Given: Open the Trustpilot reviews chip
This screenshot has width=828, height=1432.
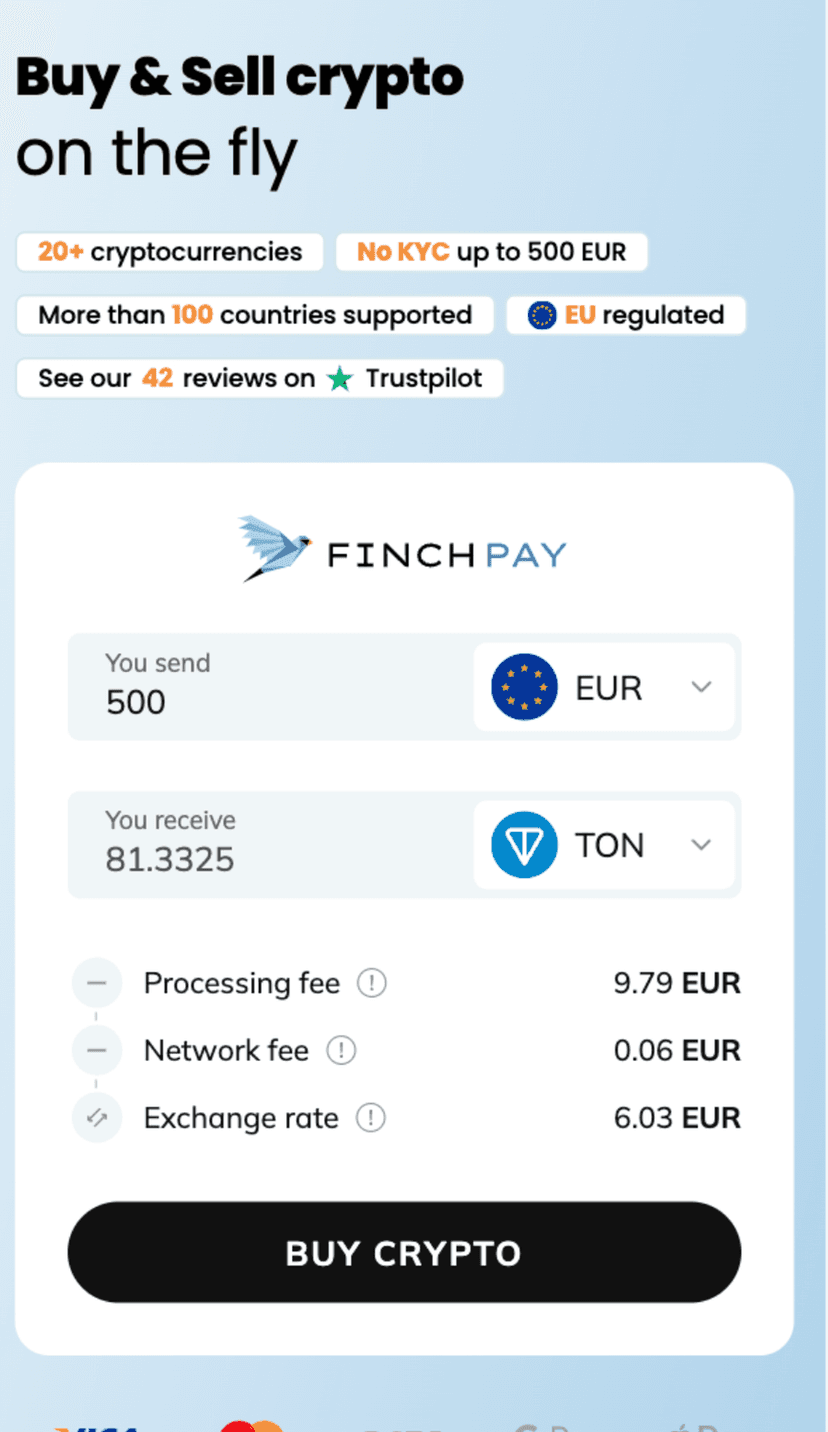Looking at the screenshot, I should [260, 378].
